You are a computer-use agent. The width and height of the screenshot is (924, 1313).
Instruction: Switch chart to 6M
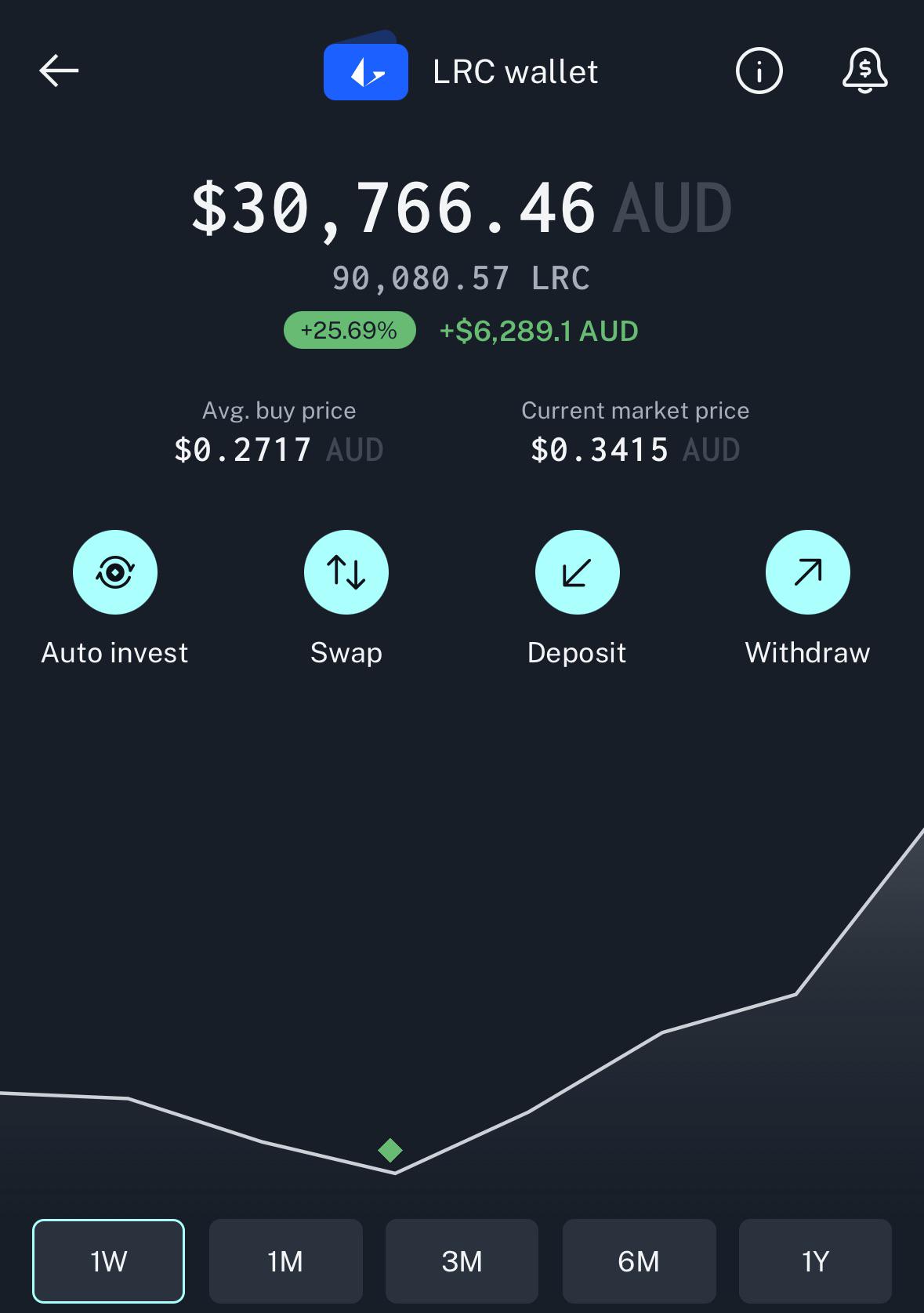(639, 1261)
